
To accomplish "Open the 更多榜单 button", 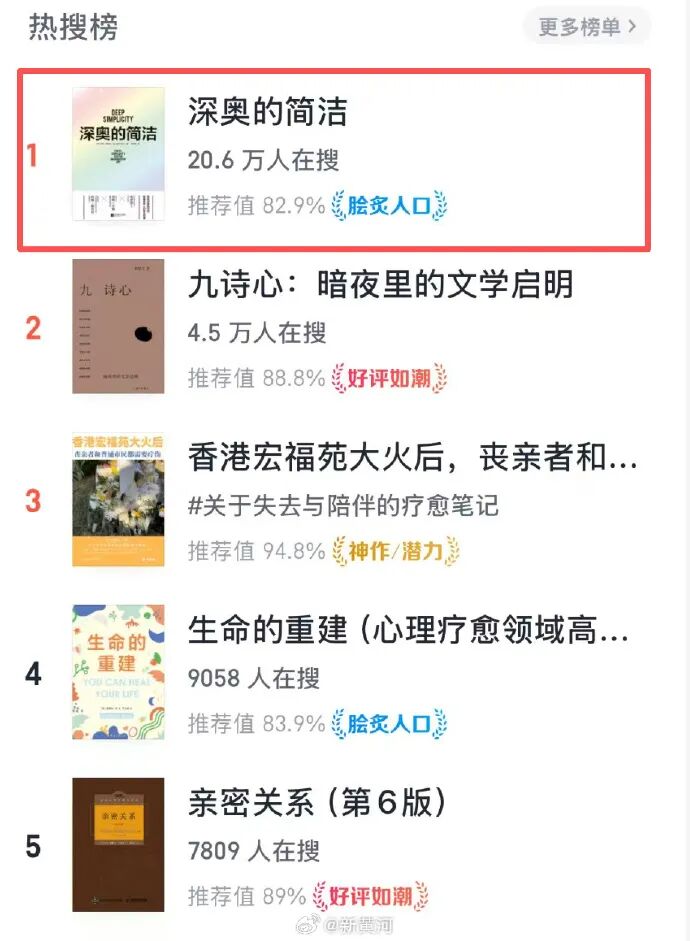I will tap(587, 27).
